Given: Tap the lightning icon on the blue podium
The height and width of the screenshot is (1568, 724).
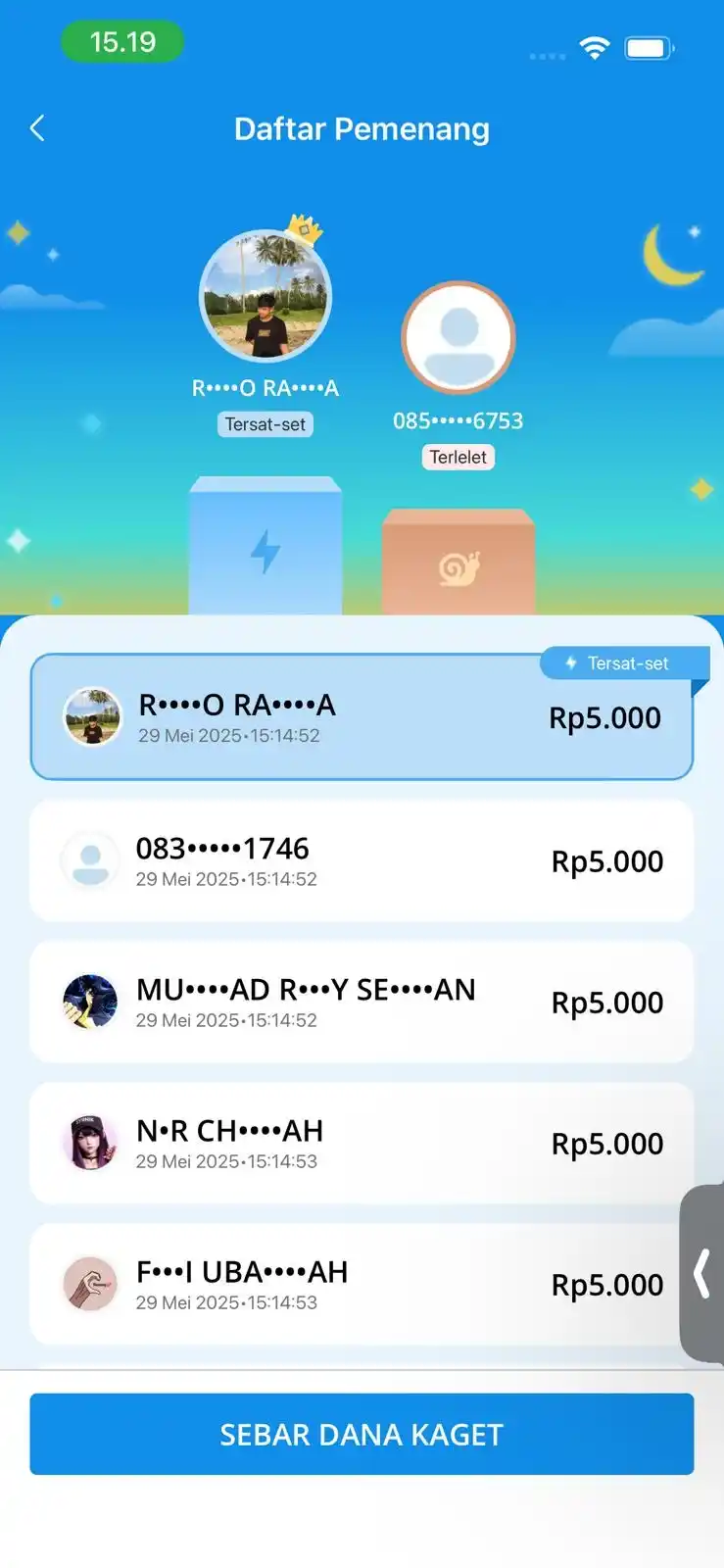Looking at the screenshot, I should pos(265,552).
